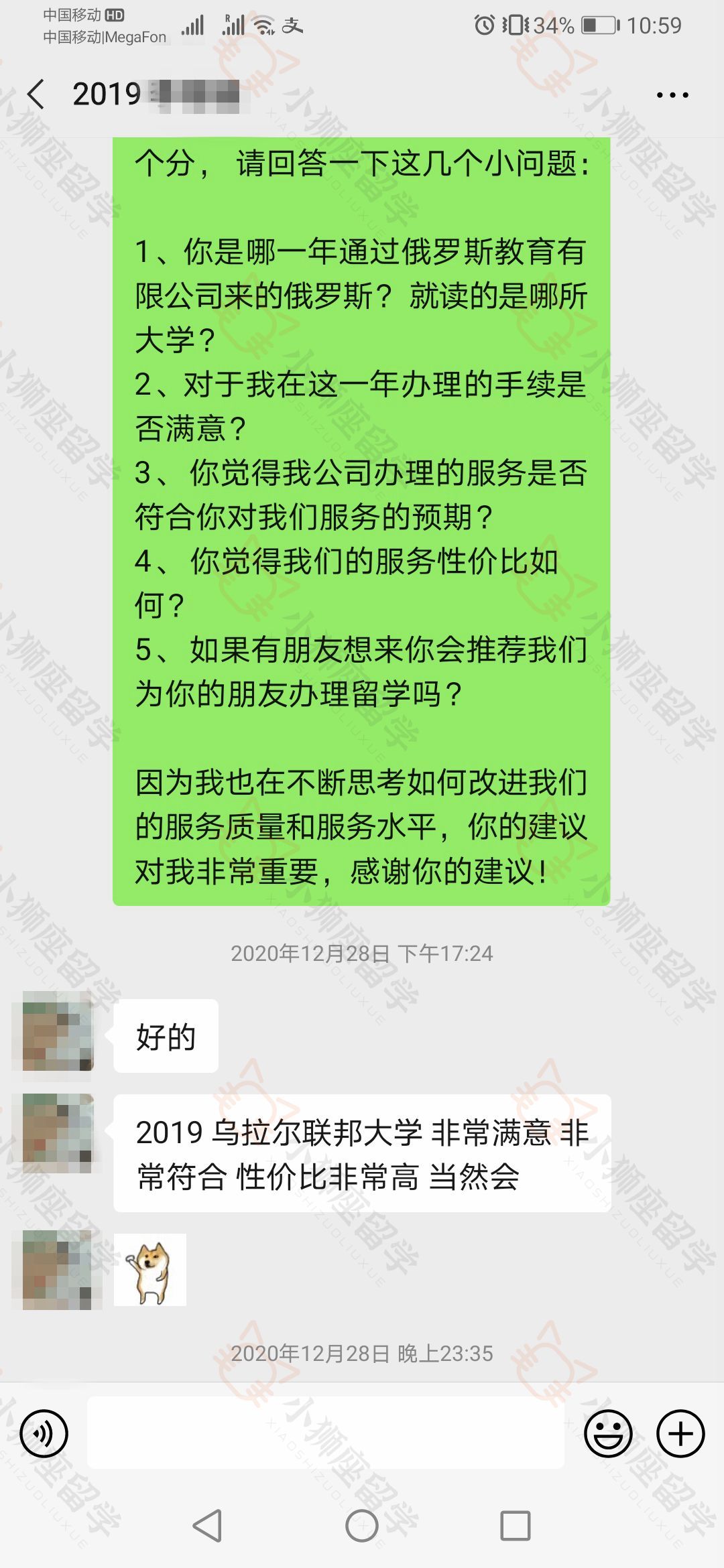724x1568 pixels.
Task: Tap the system home button
Action: click(x=362, y=1526)
